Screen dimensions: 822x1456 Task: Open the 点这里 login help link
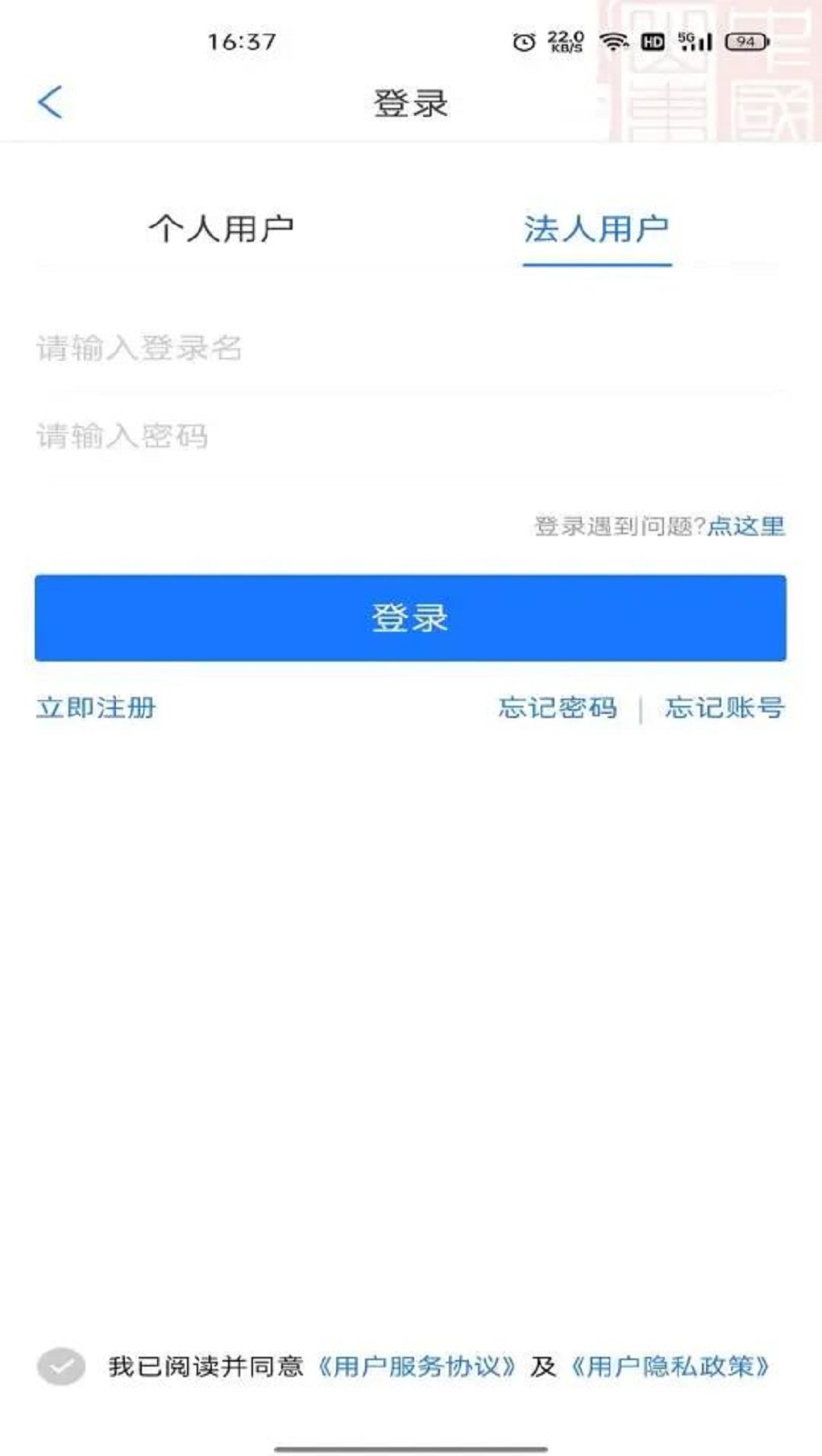point(745,526)
